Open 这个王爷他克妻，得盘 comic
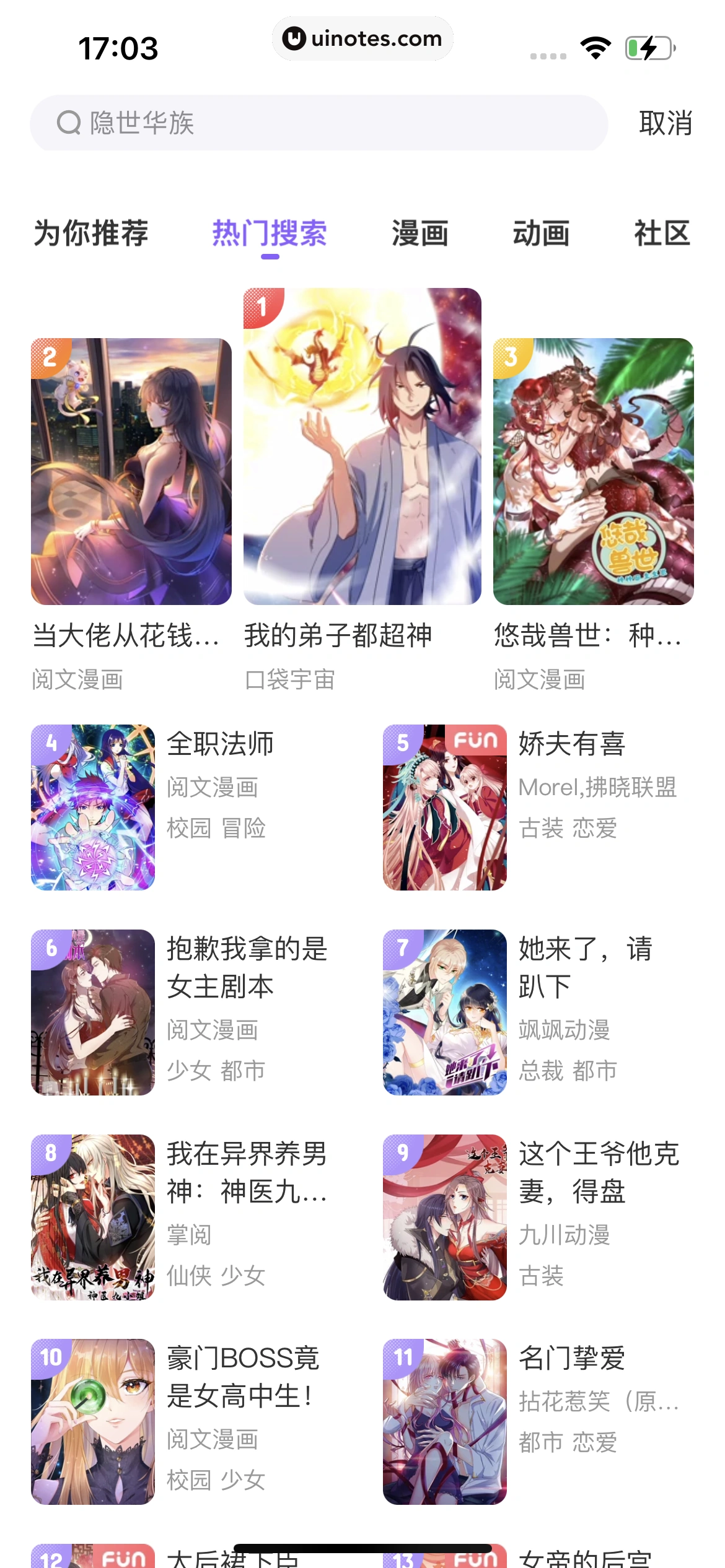Image resolution: width=725 pixels, height=1568 pixels. tap(445, 1217)
